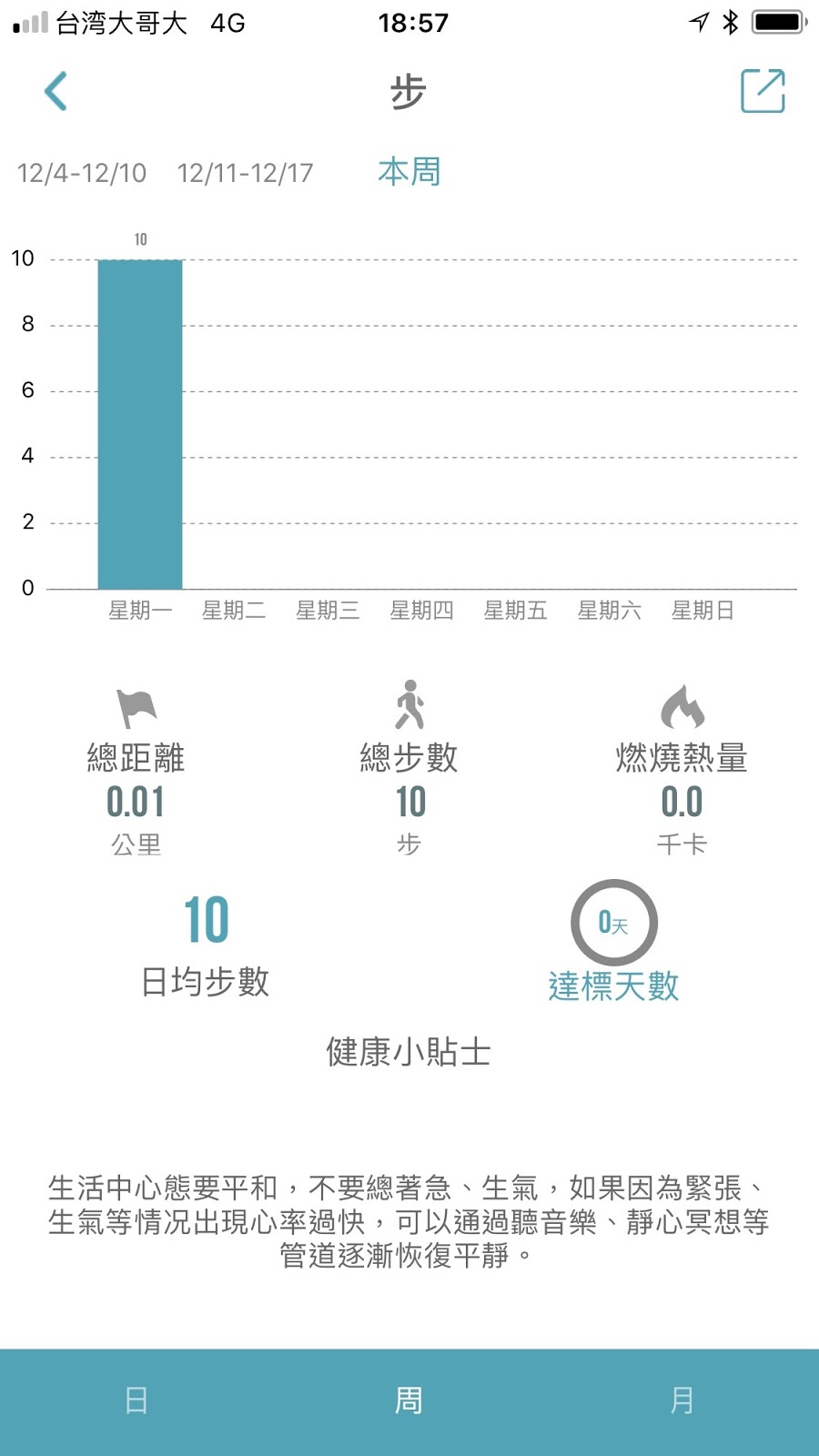Switch to the 周 view
This screenshot has width=819, height=1456.
[409, 1400]
